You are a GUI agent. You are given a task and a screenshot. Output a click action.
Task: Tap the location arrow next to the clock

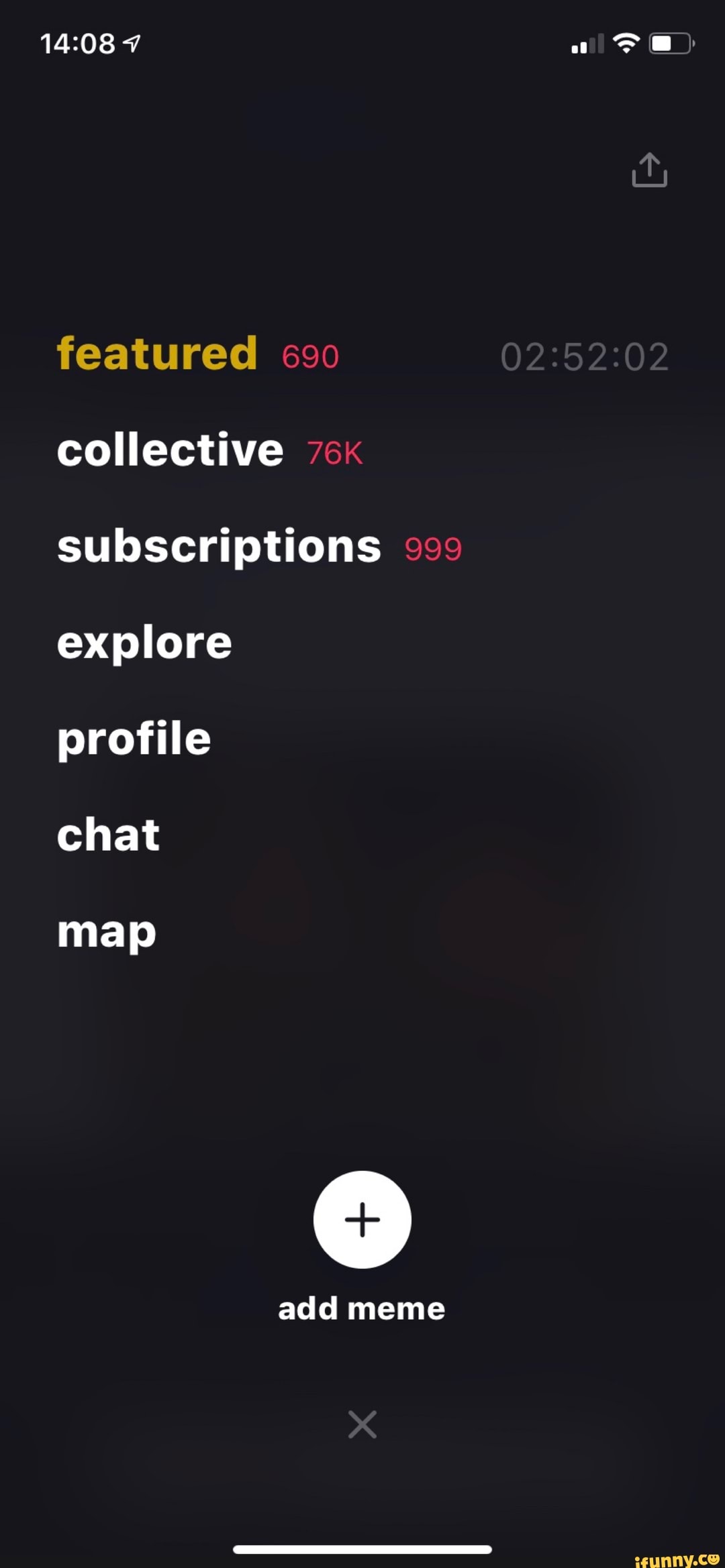coord(132,42)
